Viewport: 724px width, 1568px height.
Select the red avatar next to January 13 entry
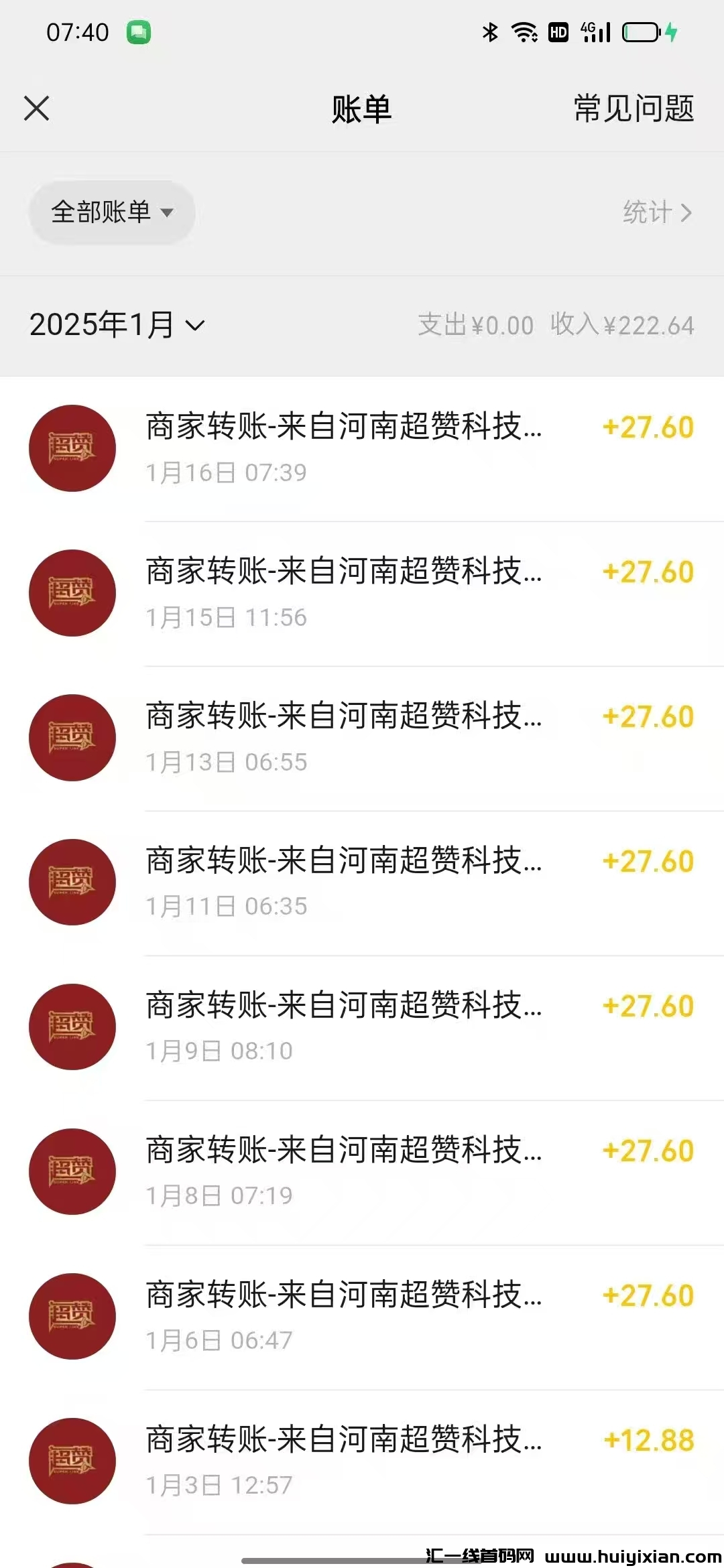(x=72, y=737)
